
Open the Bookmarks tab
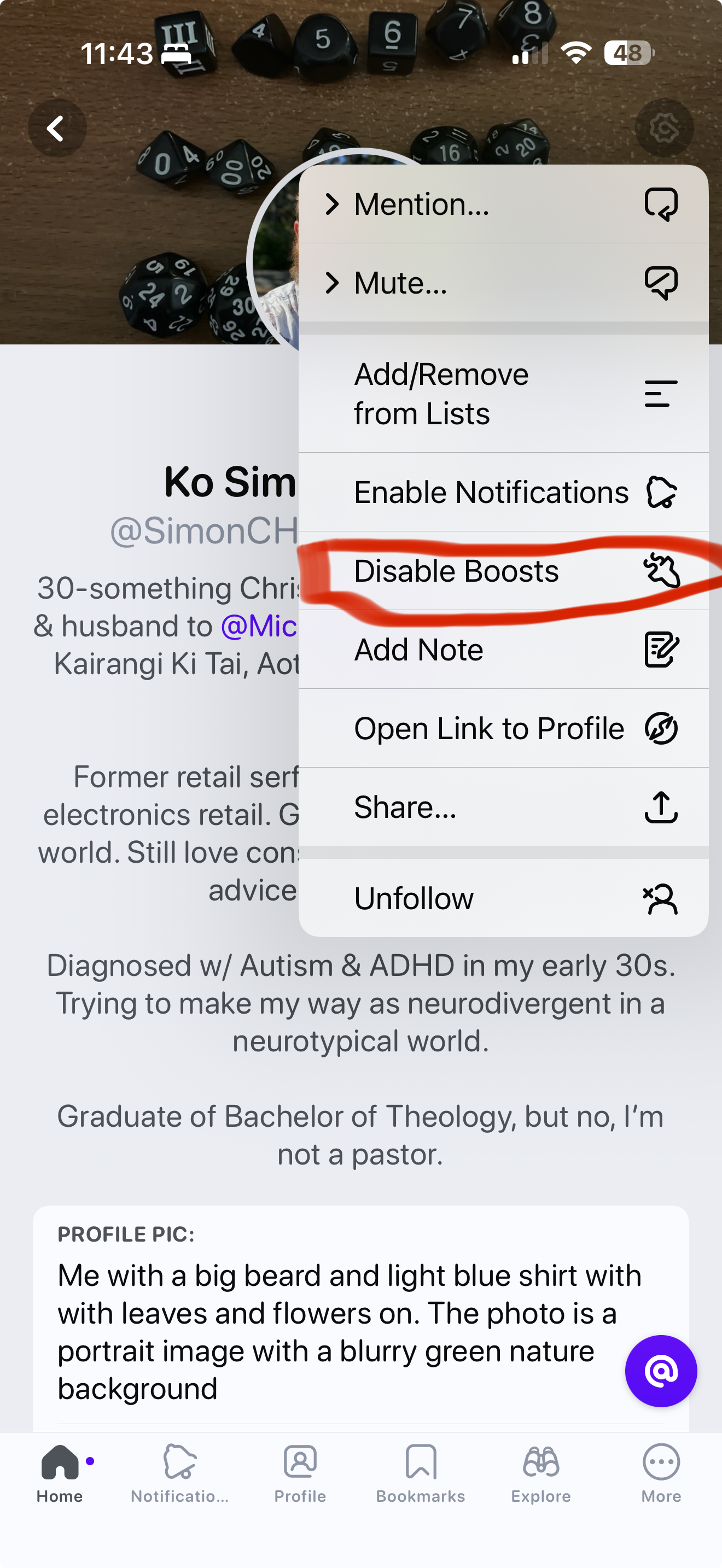point(420,1473)
